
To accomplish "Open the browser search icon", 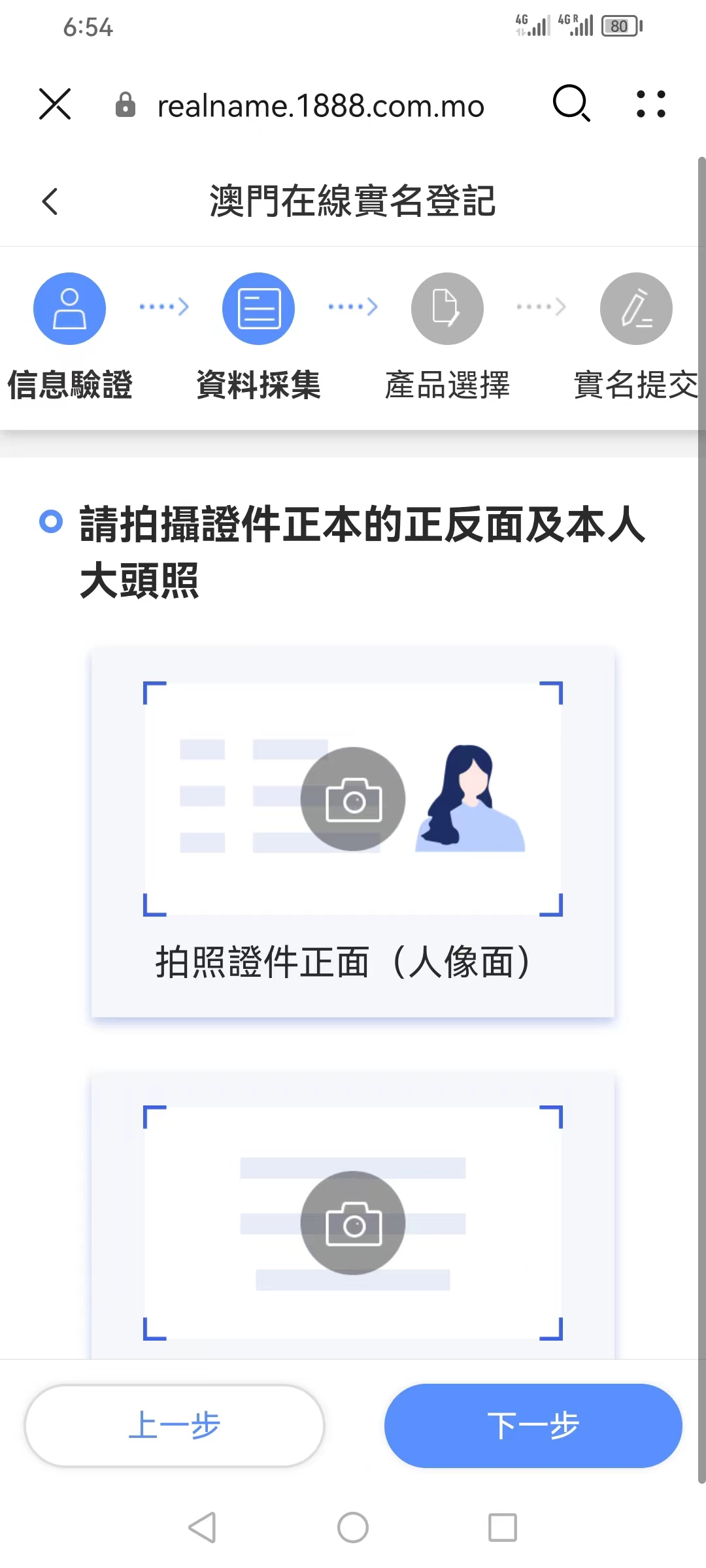I will pos(570,104).
